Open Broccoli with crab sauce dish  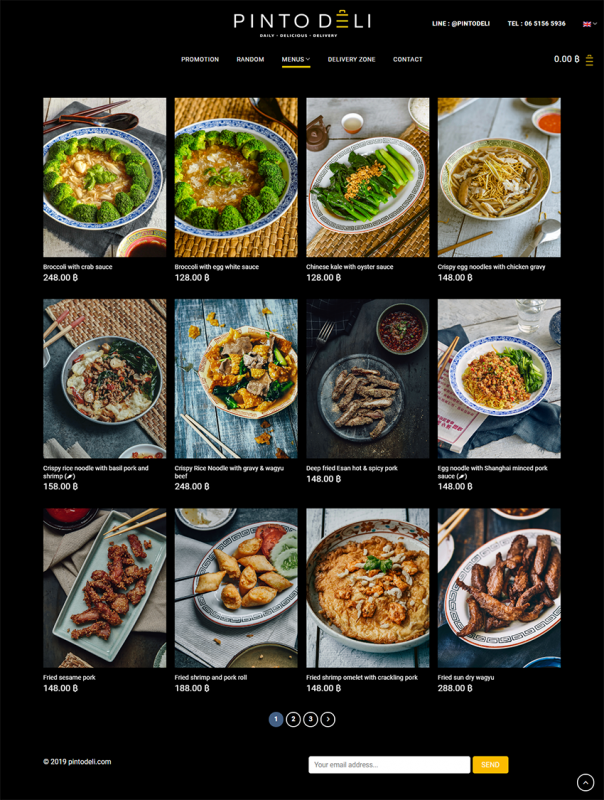pyautogui.click(x=104, y=177)
